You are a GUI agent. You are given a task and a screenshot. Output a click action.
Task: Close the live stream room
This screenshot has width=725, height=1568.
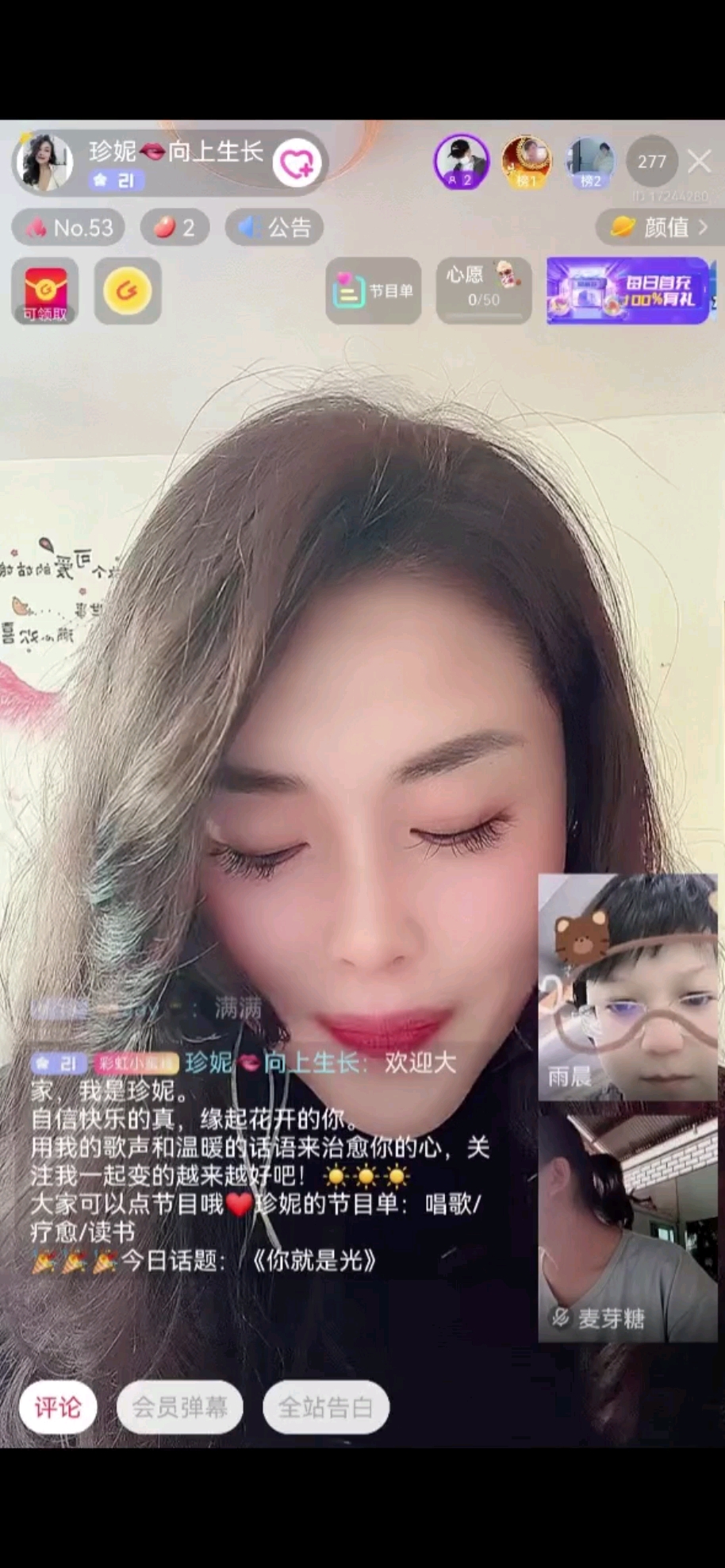click(x=700, y=162)
